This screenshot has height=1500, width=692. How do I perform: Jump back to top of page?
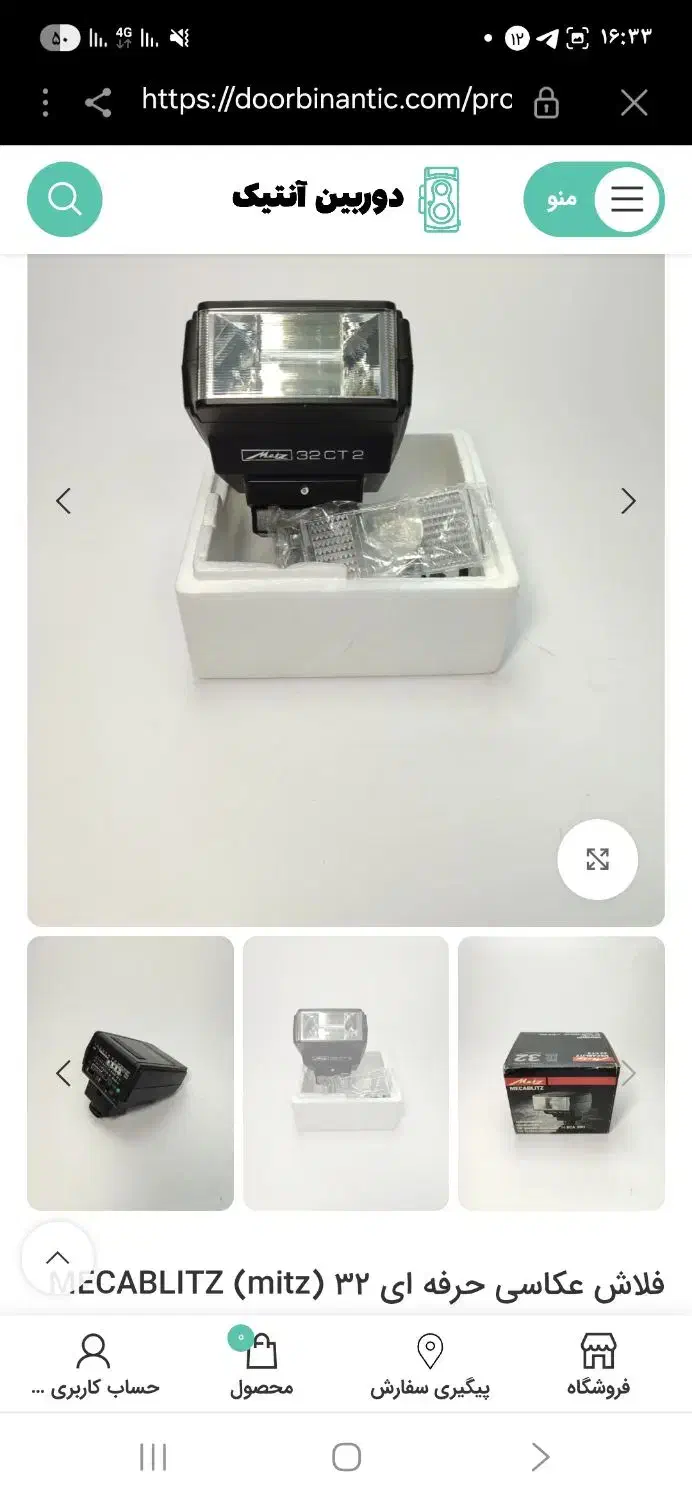[x=58, y=1258]
